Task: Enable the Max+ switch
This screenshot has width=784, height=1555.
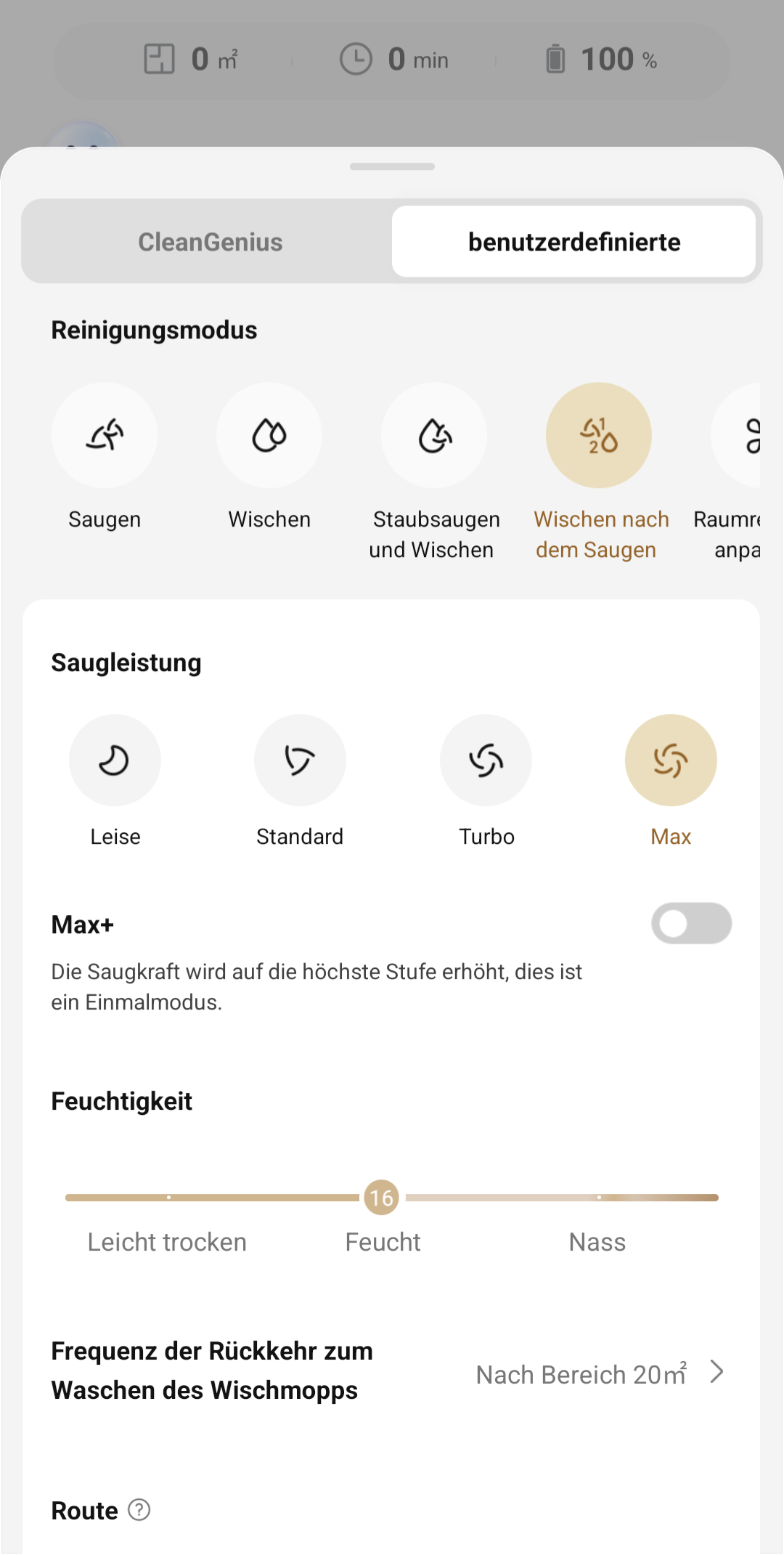Action: coord(691,924)
